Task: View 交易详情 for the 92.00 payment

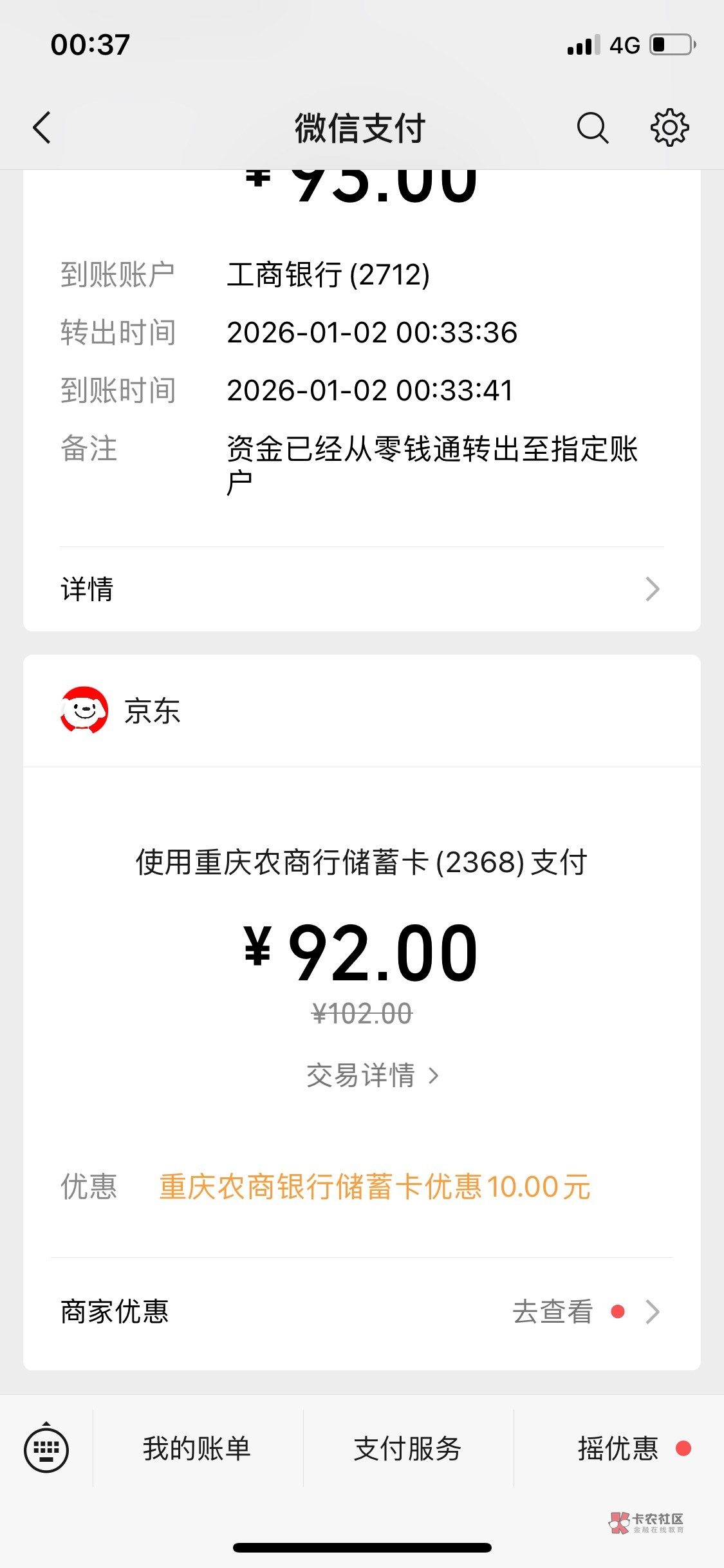Action: pyautogui.click(x=373, y=1076)
